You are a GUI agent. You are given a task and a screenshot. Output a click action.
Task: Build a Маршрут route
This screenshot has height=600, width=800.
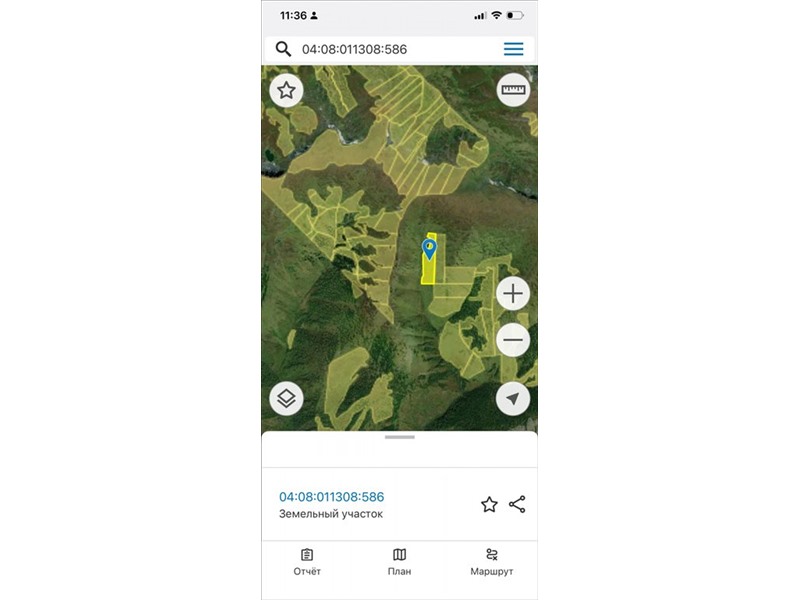pyautogui.click(x=491, y=562)
